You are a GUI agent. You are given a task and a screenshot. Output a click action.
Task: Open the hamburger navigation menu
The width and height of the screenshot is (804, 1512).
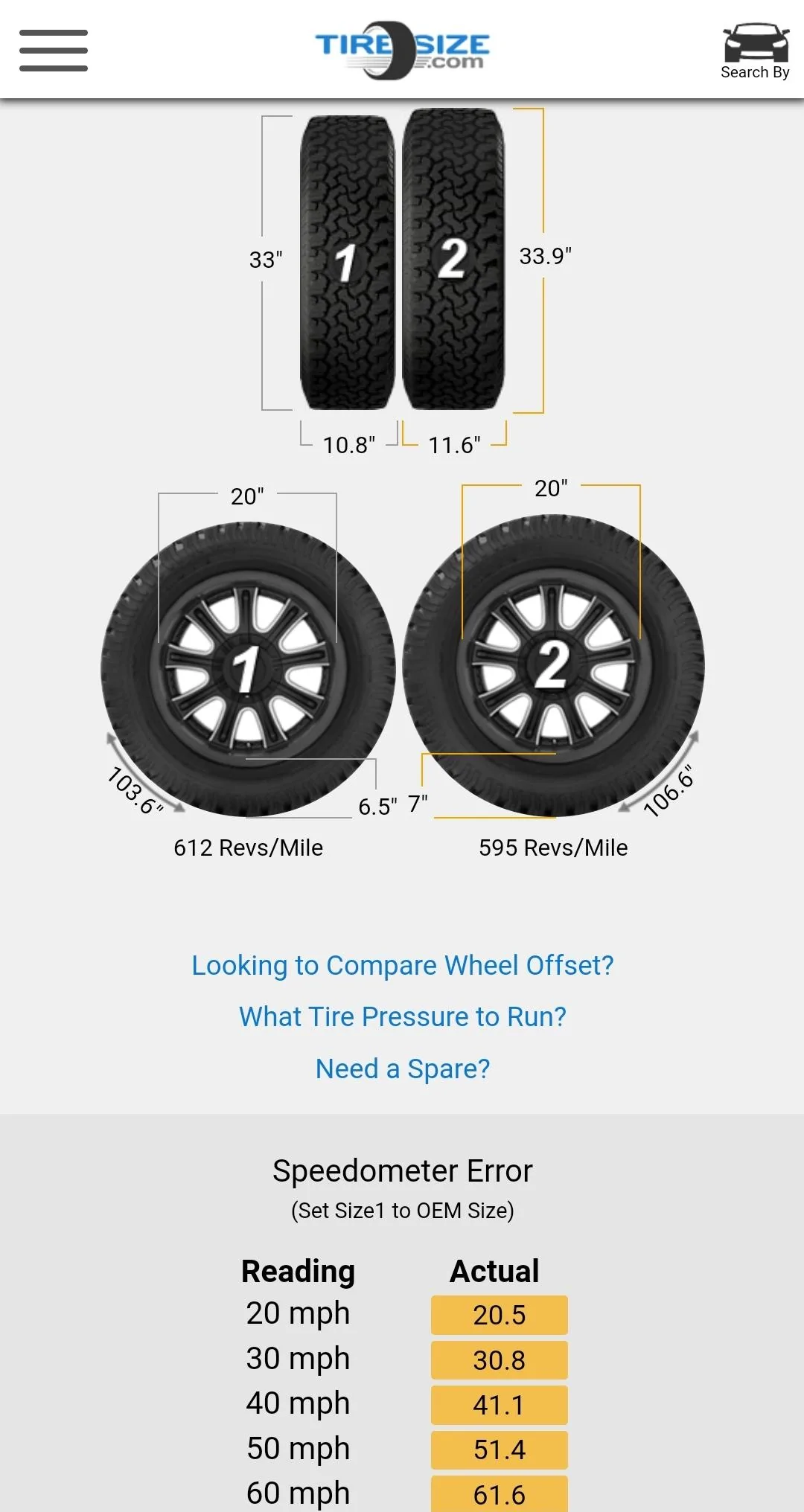54,51
